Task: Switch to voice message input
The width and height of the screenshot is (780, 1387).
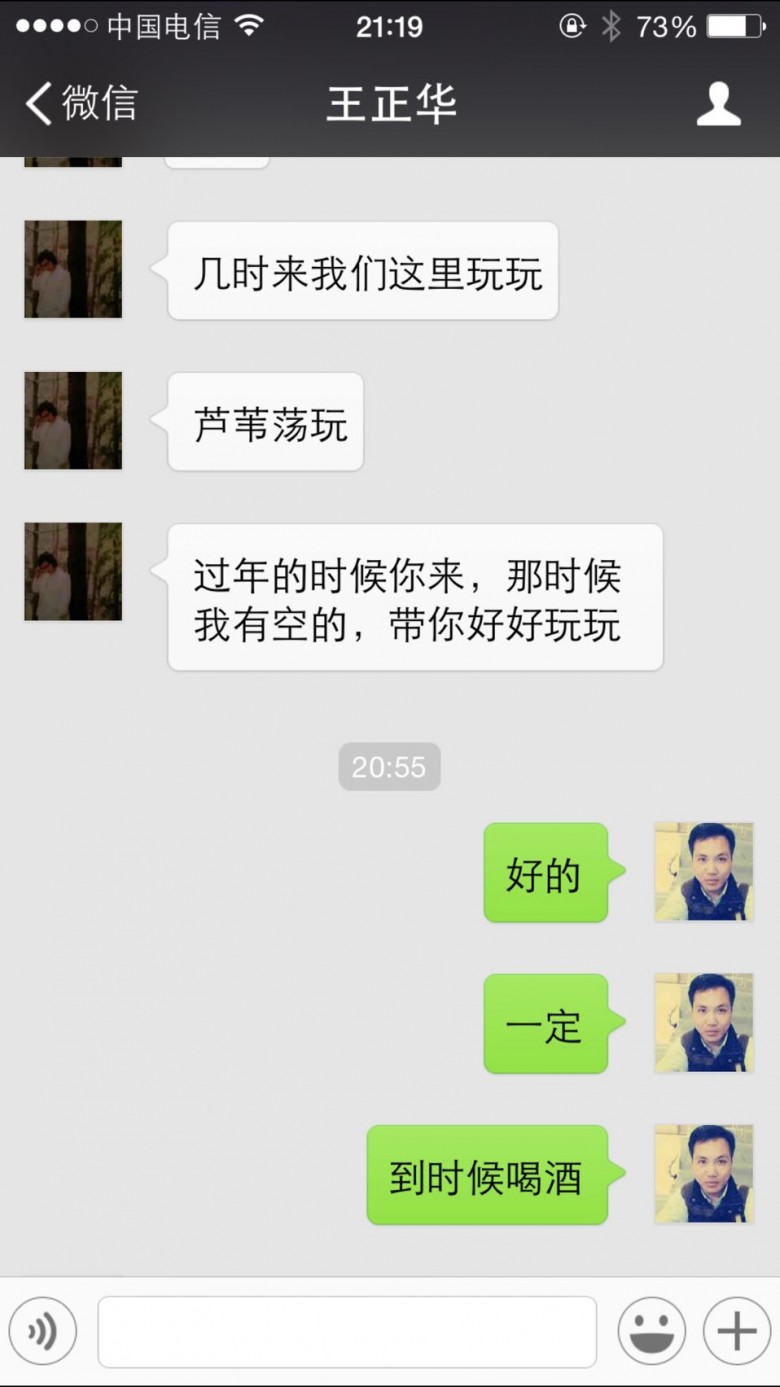Action: (43, 1331)
